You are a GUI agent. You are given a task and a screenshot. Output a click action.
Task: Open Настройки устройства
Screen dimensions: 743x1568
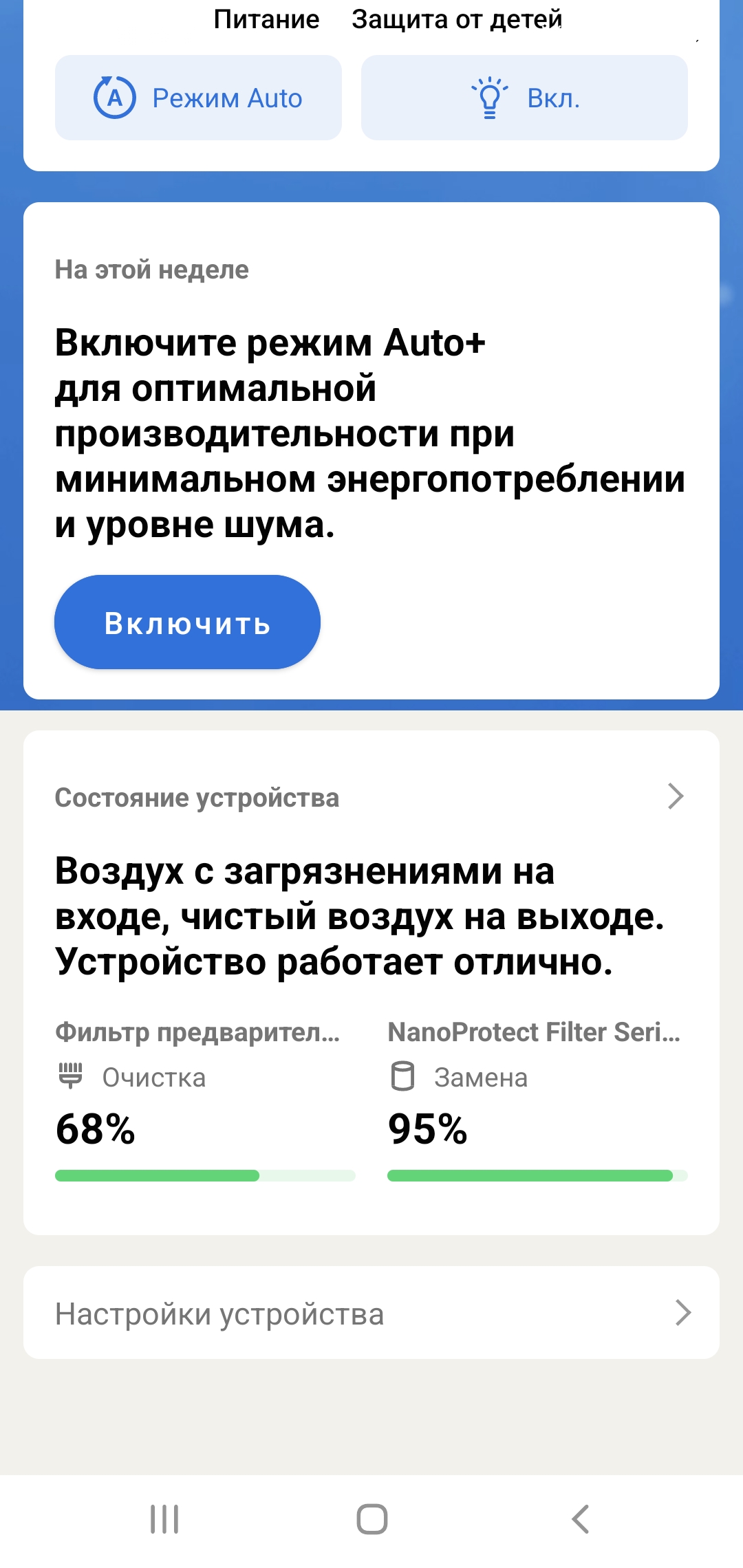(x=371, y=1313)
